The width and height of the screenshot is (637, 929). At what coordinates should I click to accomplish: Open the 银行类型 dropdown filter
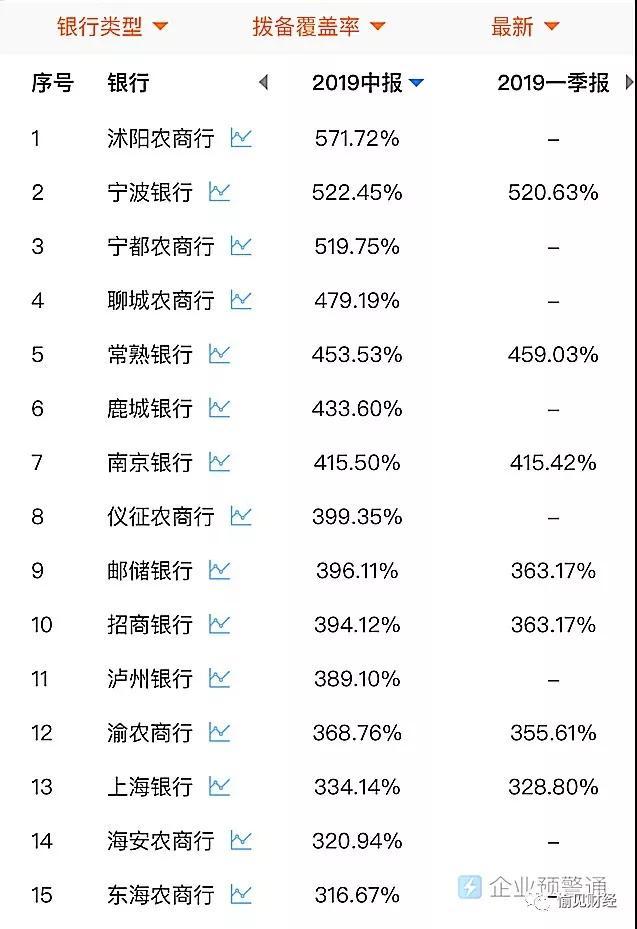(x=112, y=27)
